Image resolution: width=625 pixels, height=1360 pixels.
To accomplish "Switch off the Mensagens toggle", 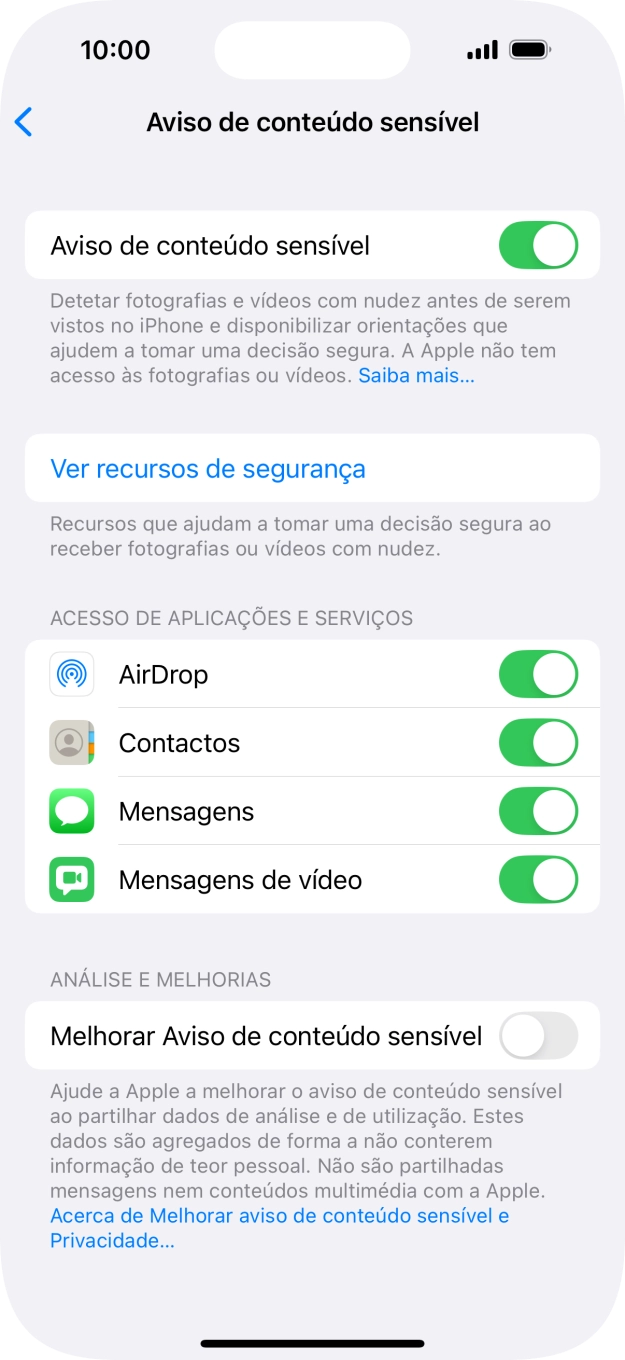I will point(538,811).
